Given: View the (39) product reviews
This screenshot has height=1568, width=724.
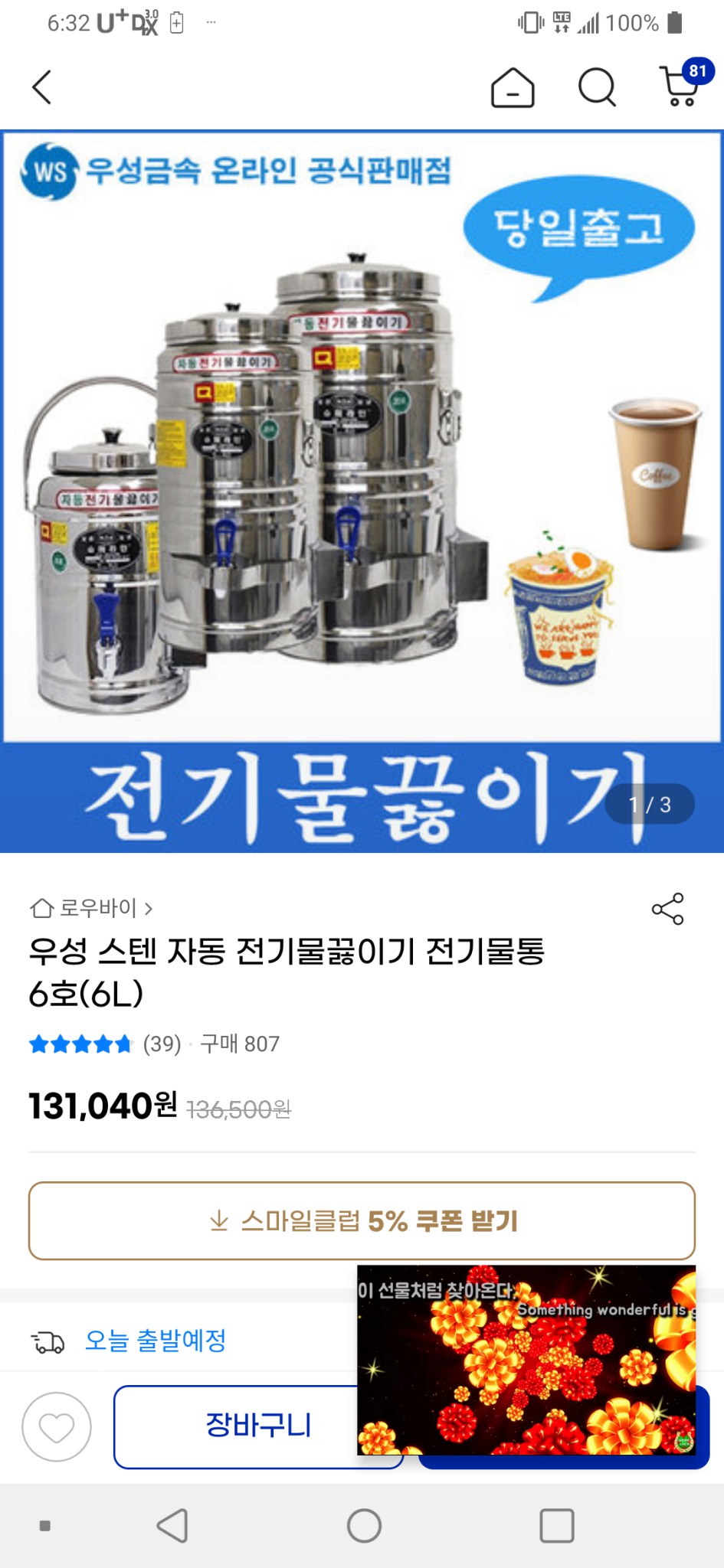Looking at the screenshot, I should [162, 1044].
